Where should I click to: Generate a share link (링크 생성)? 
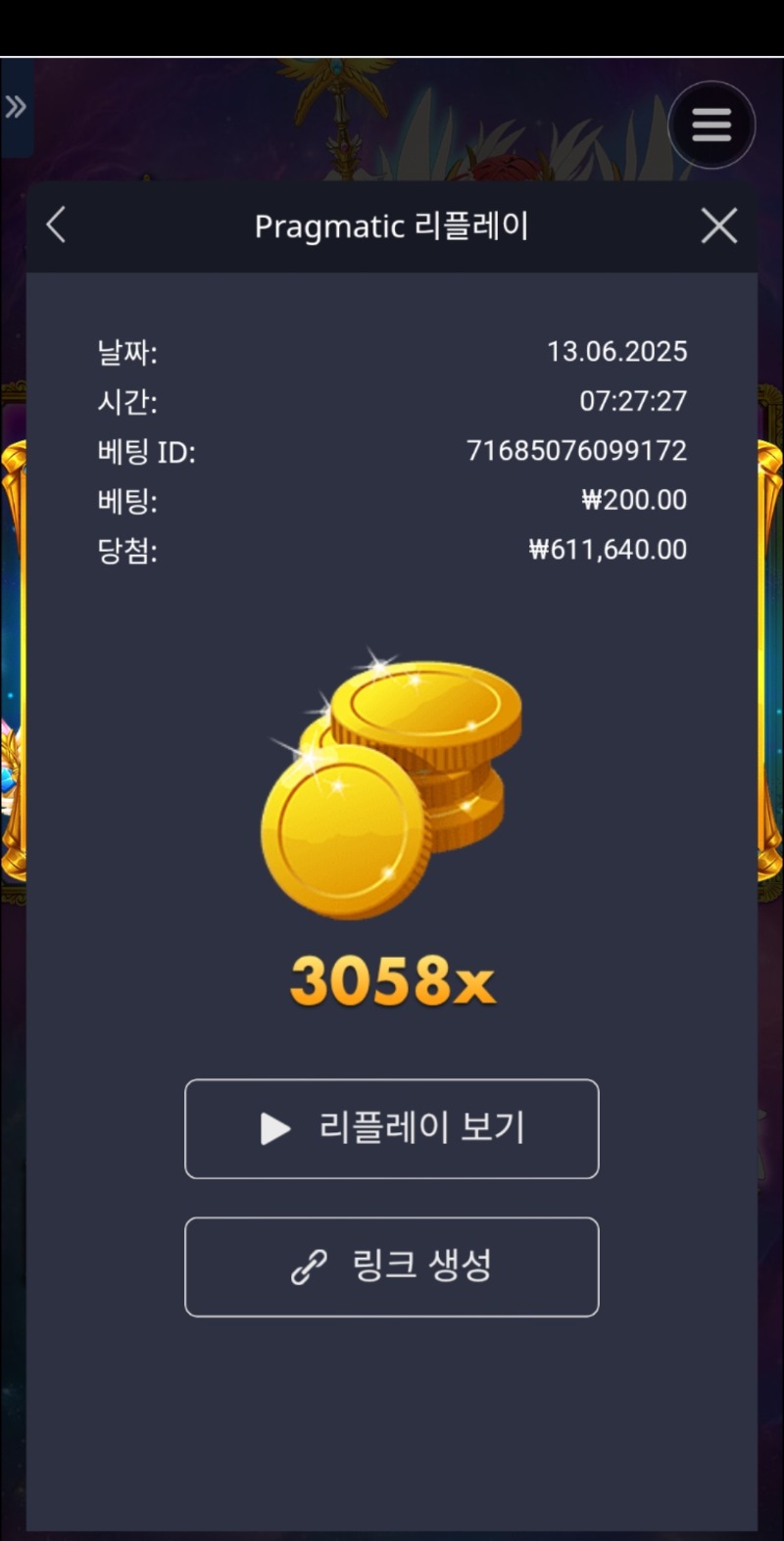tap(391, 1267)
